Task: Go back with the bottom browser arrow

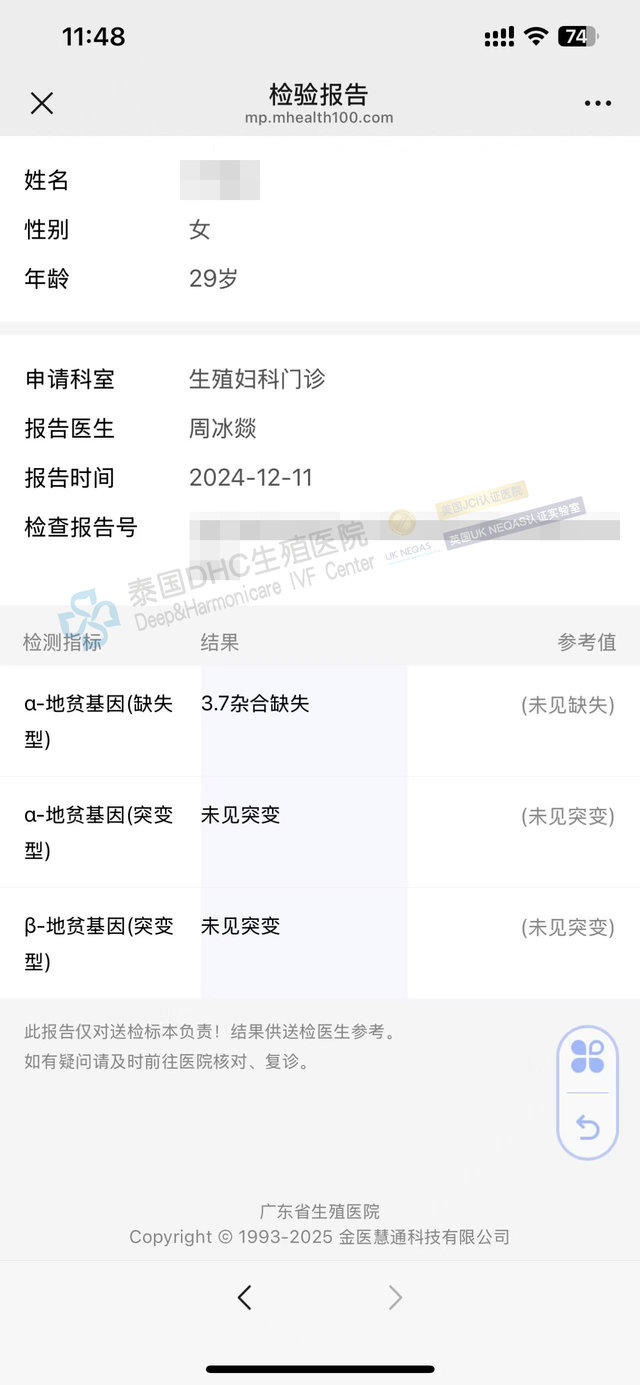Action: (245, 1297)
